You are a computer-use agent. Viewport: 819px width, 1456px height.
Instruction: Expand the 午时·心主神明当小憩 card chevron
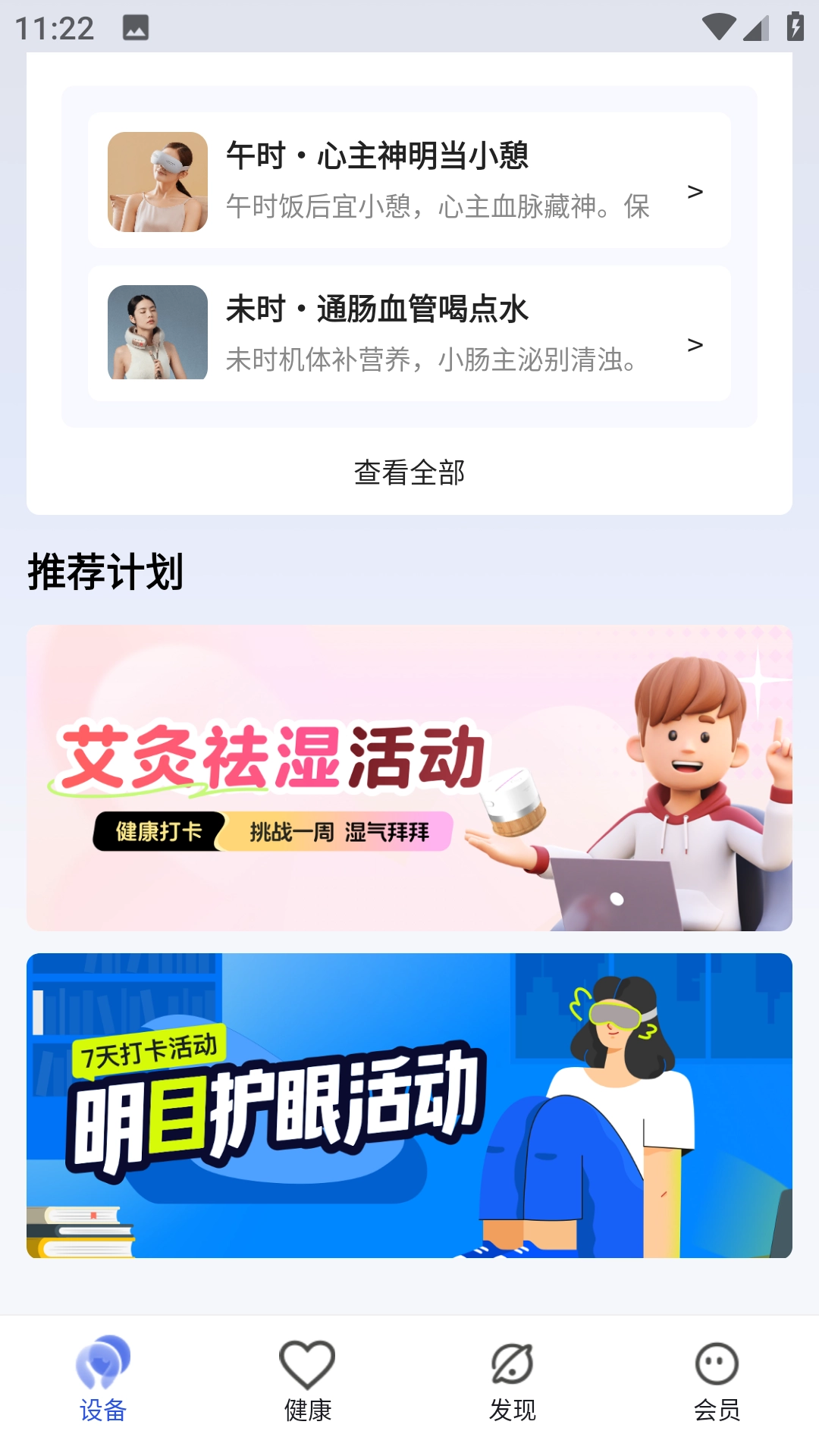[695, 193]
